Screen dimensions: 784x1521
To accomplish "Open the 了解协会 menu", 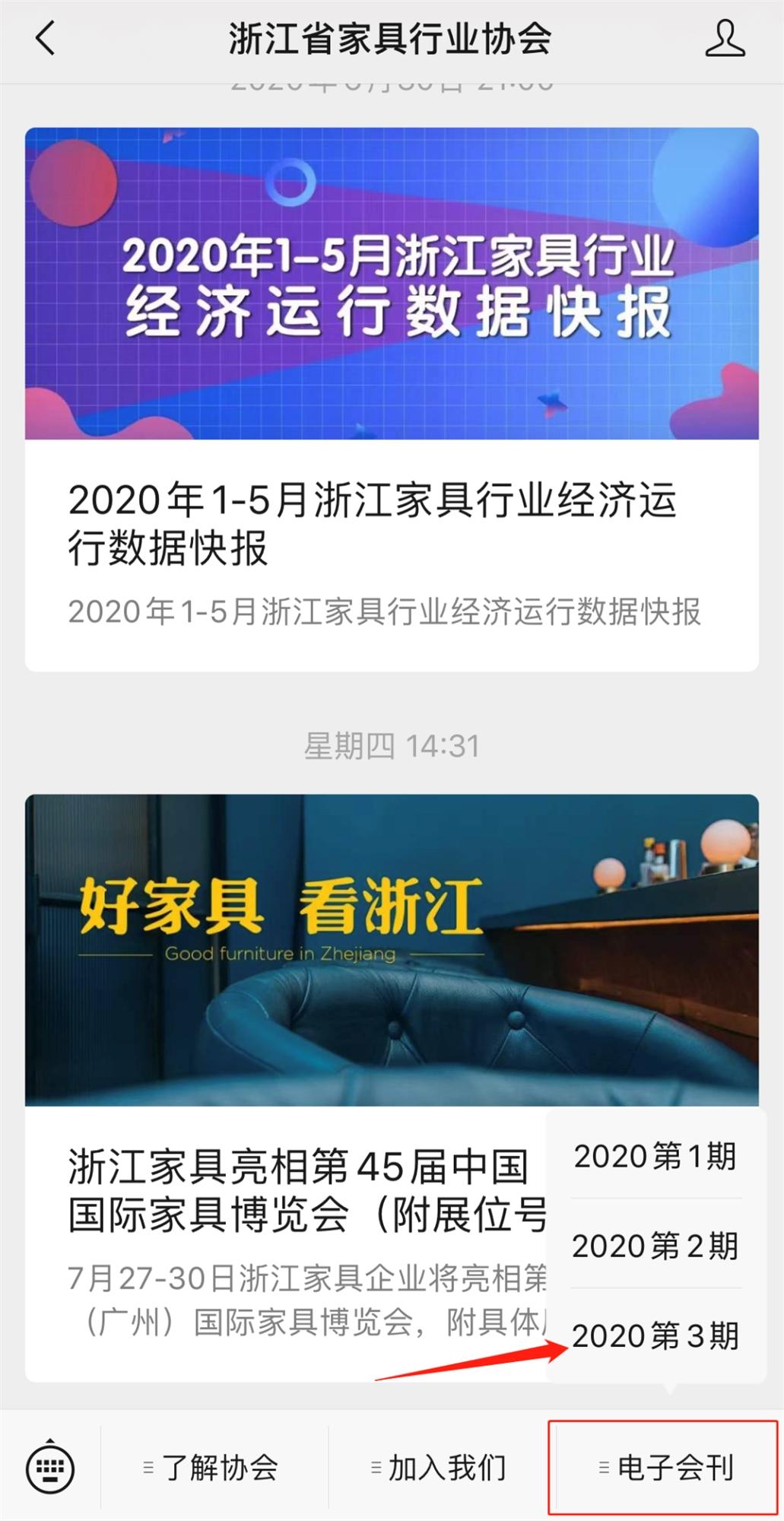I will [x=214, y=1466].
